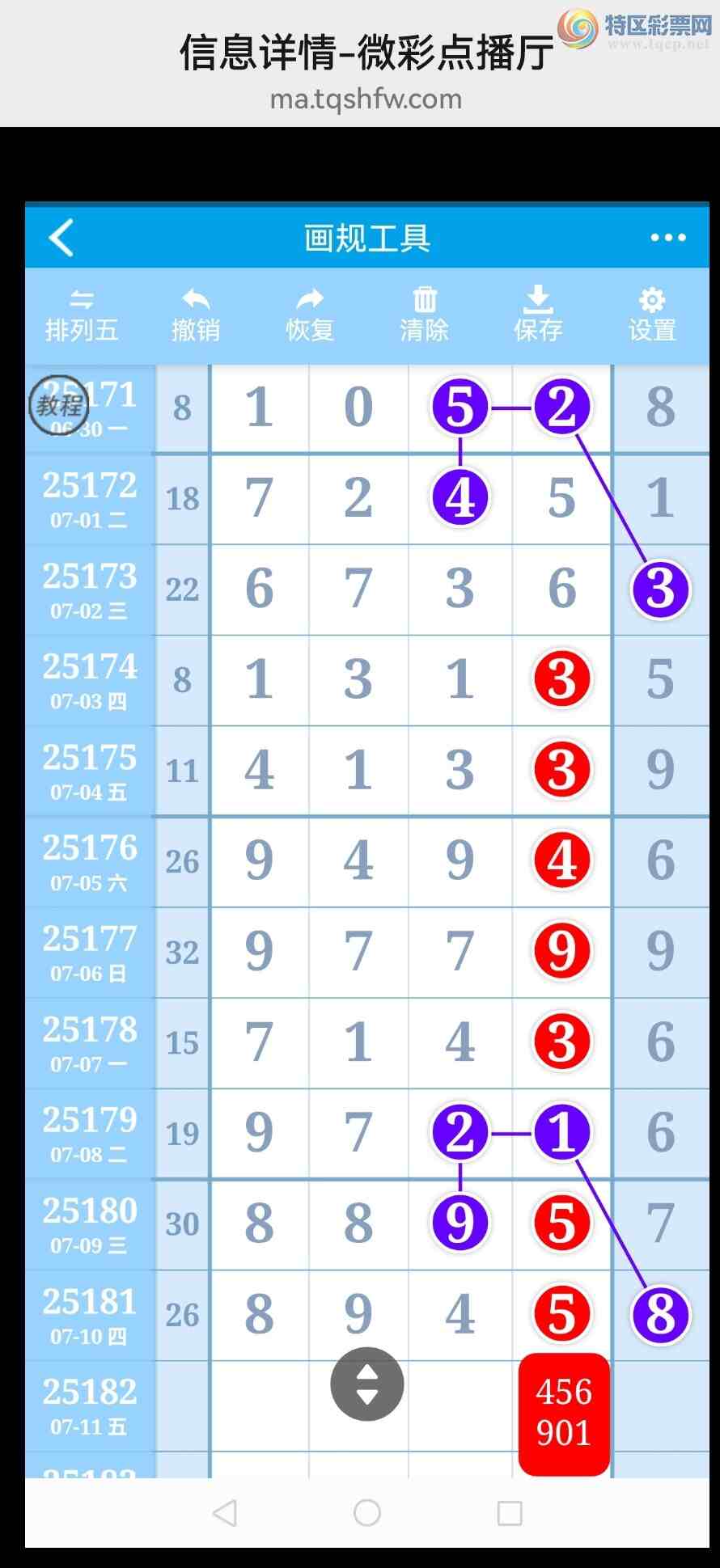Tap the gray up-down arrow floating button
This screenshot has width=720, height=1568.
pyautogui.click(x=367, y=1384)
